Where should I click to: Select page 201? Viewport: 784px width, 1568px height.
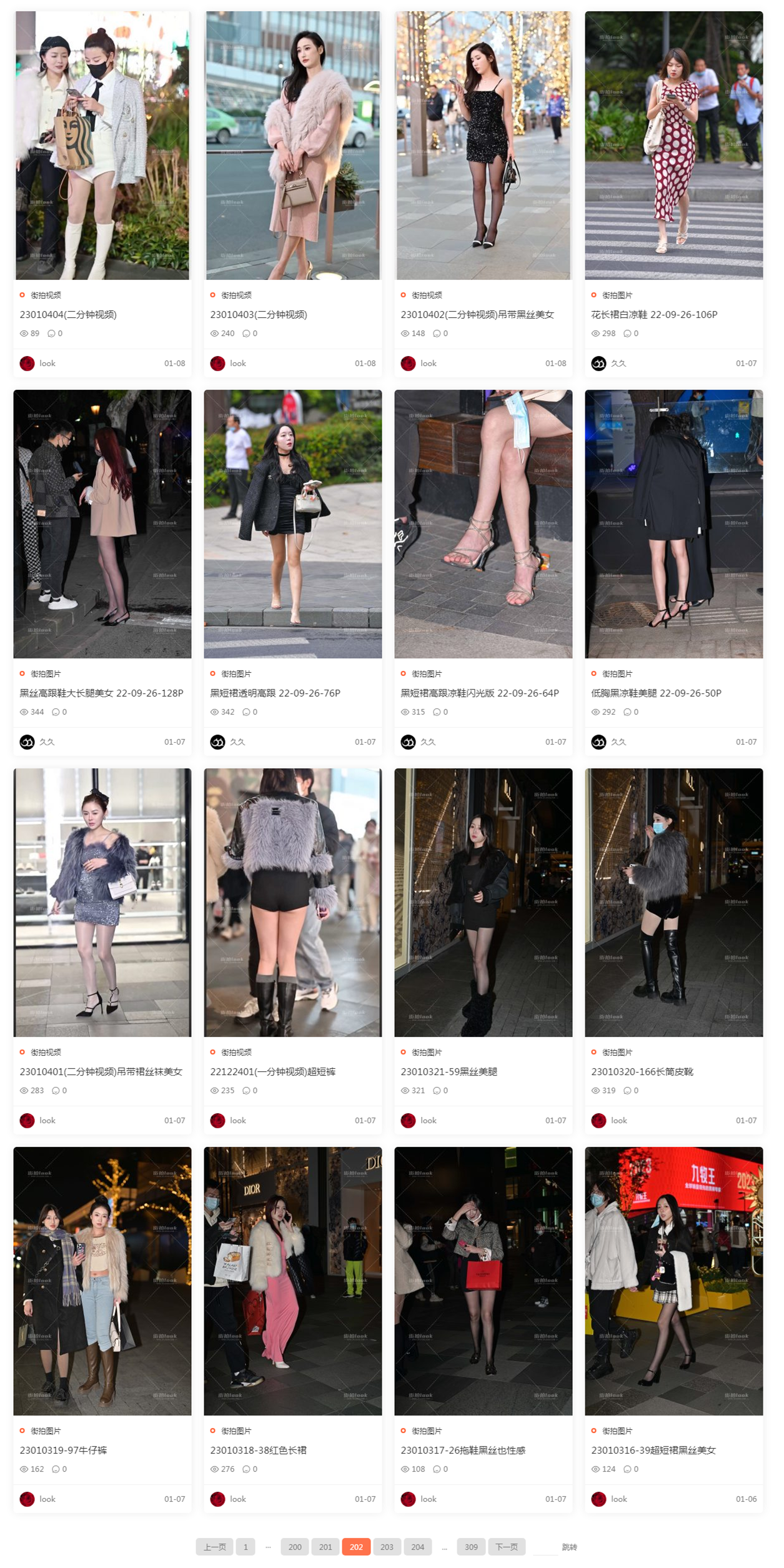coord(325,1547)
